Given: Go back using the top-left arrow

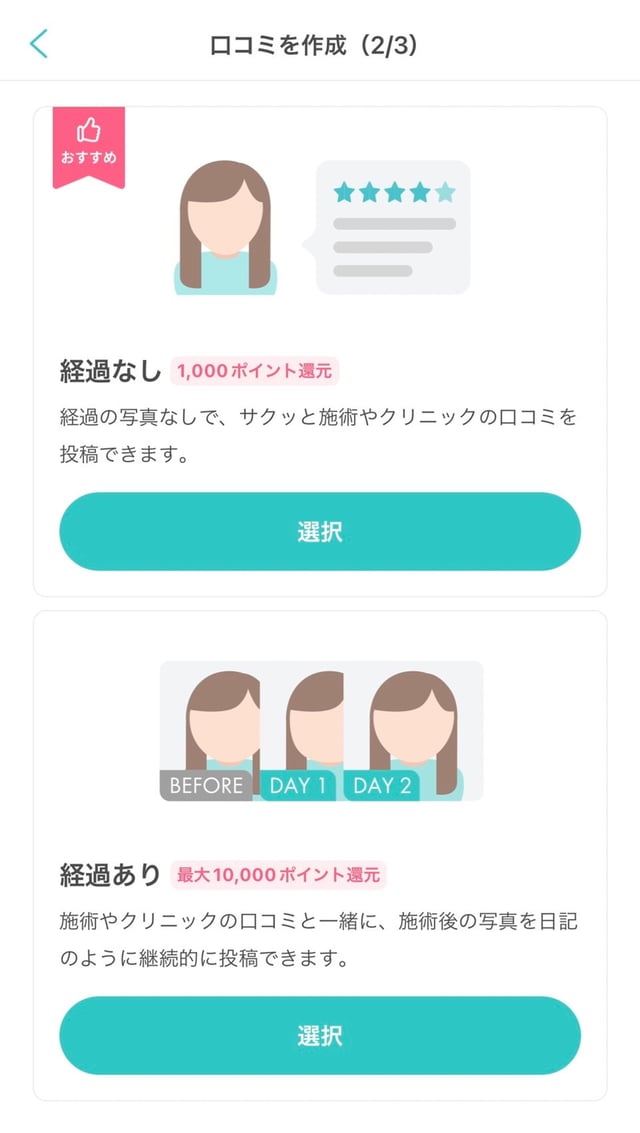Looking at the screenshot, I should (39, 44).
